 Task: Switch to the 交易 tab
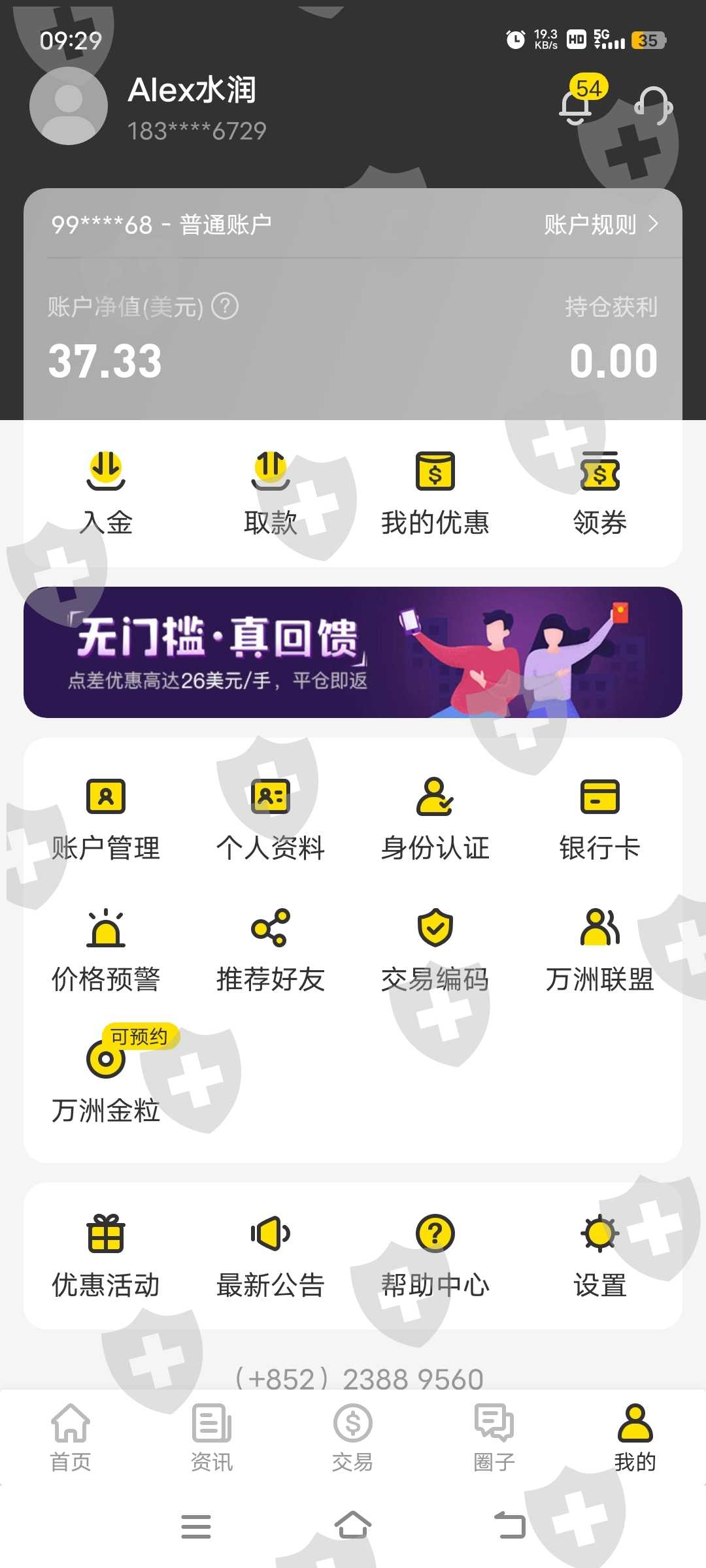click(353, 1437)
